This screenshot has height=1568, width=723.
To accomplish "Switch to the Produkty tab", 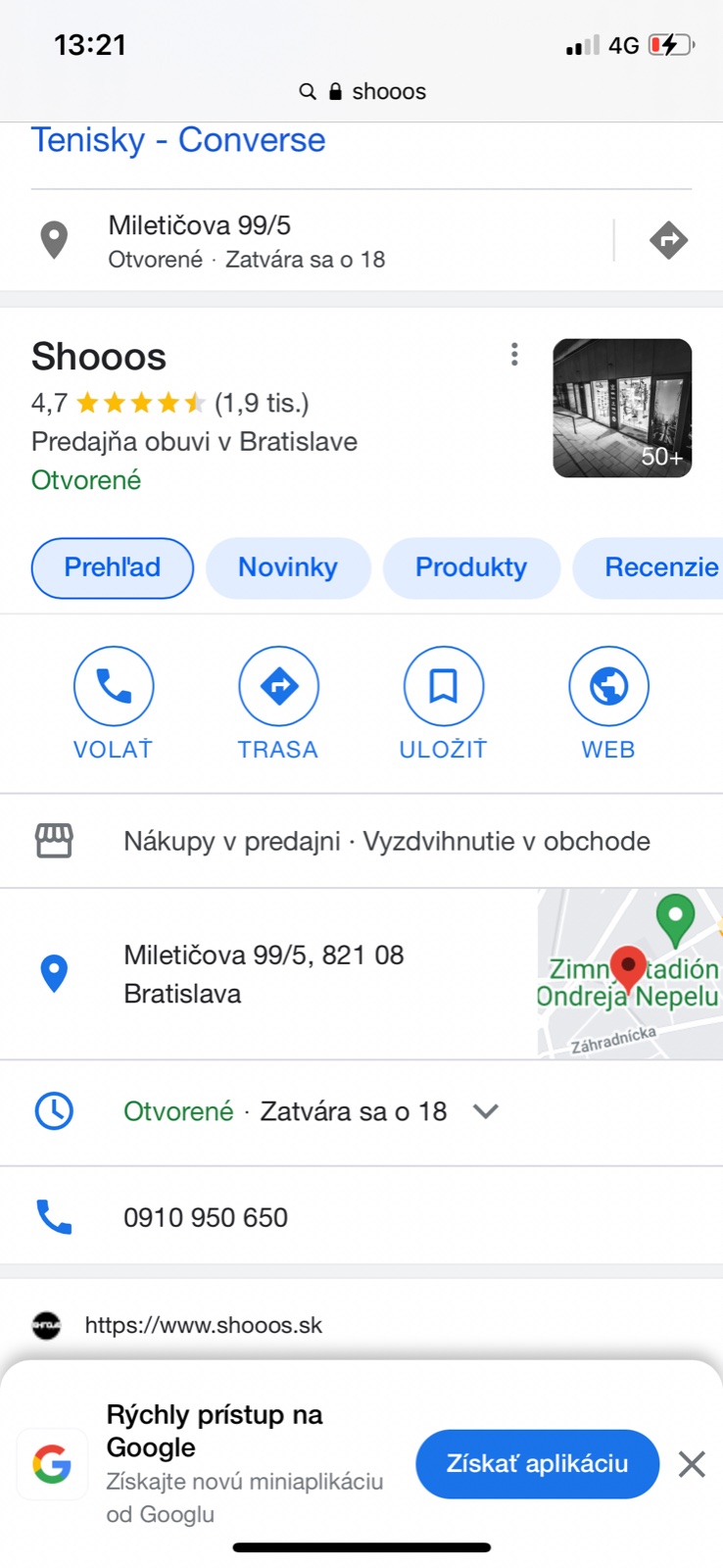I will pos(471,567).
